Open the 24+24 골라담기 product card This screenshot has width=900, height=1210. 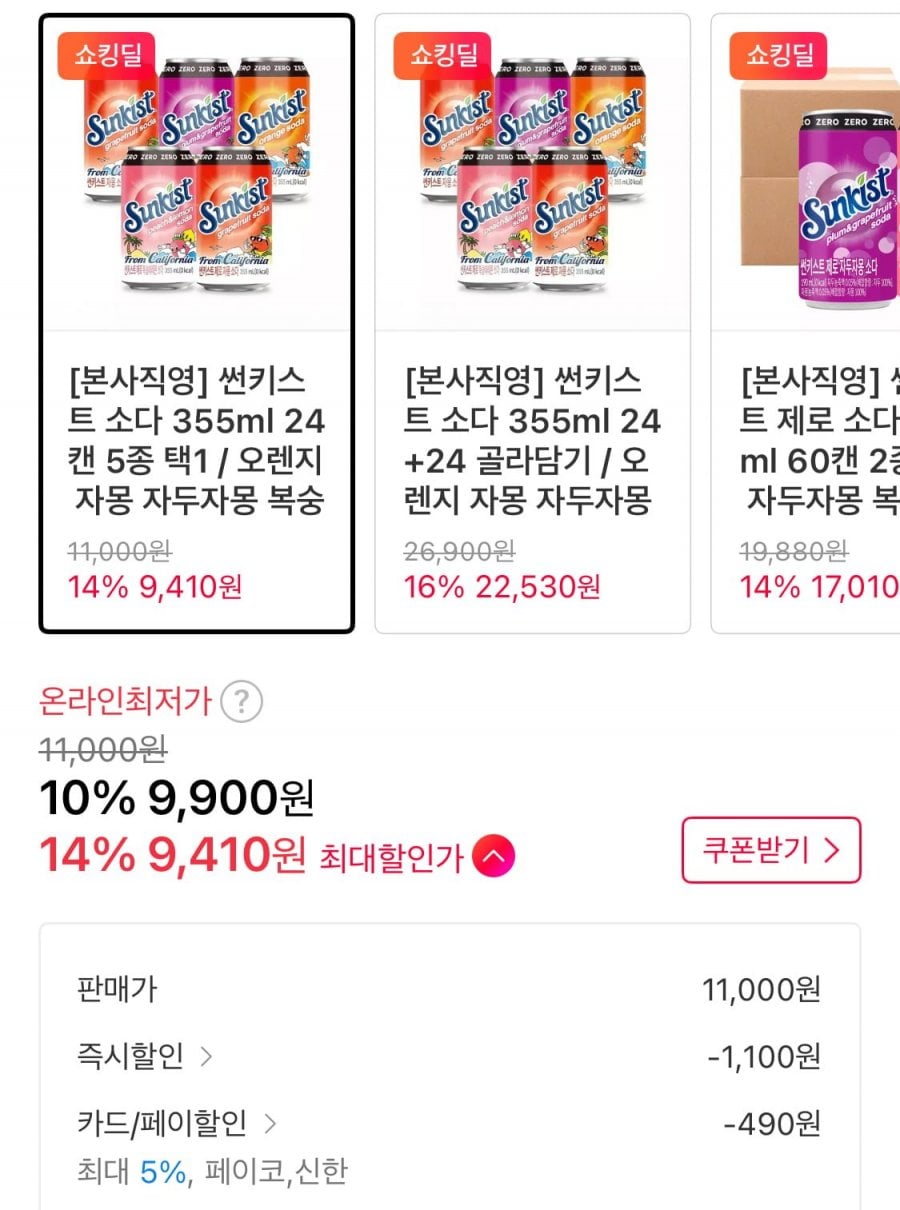[532, 323]
